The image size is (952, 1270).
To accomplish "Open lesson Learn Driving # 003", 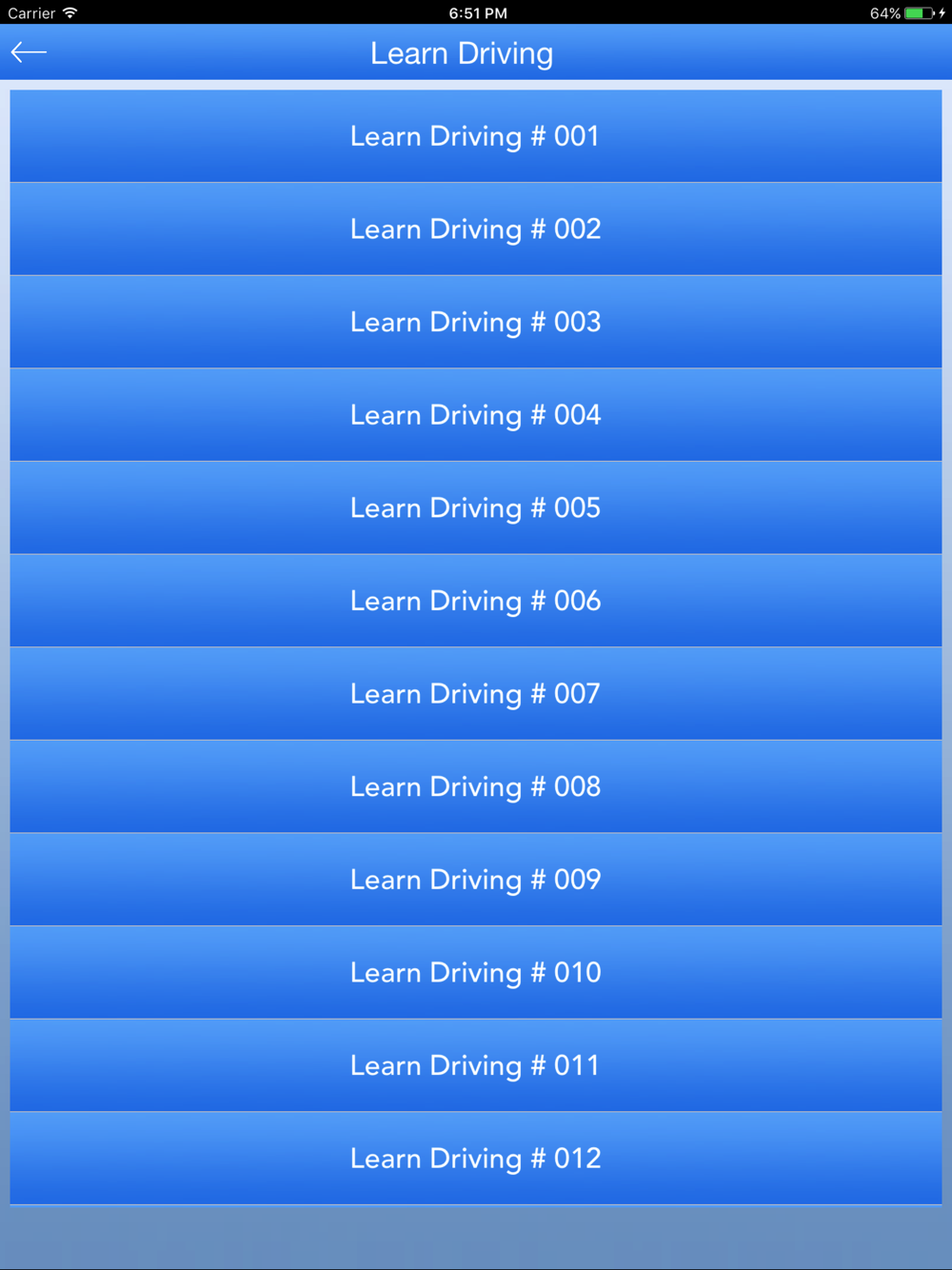I will 476,322.
